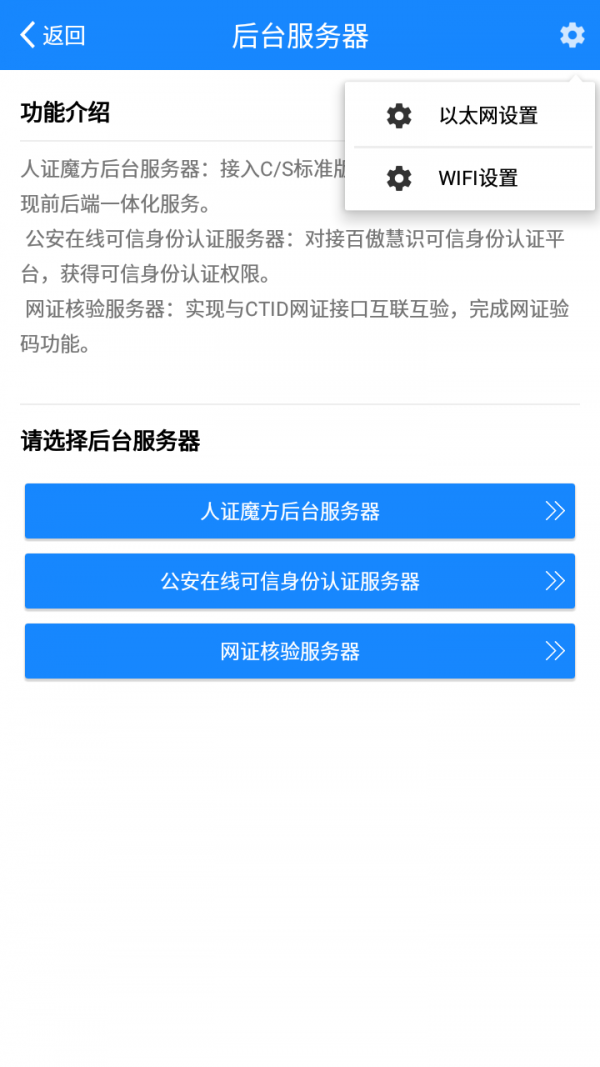The height and width of the screenshot is (1067, 600).
Task: Open 以太网设置 from the menu
Action: [x=470, y=116]
